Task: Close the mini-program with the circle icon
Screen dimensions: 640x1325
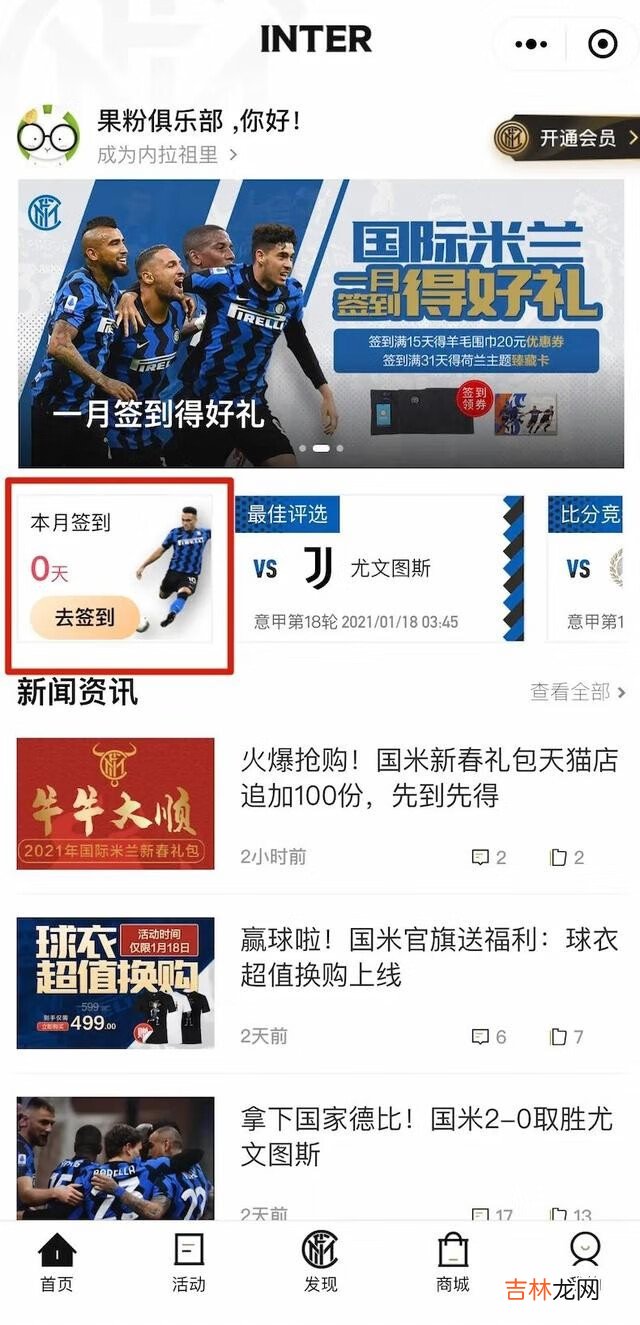Action: pyautogui.click(x=602, y=44)
